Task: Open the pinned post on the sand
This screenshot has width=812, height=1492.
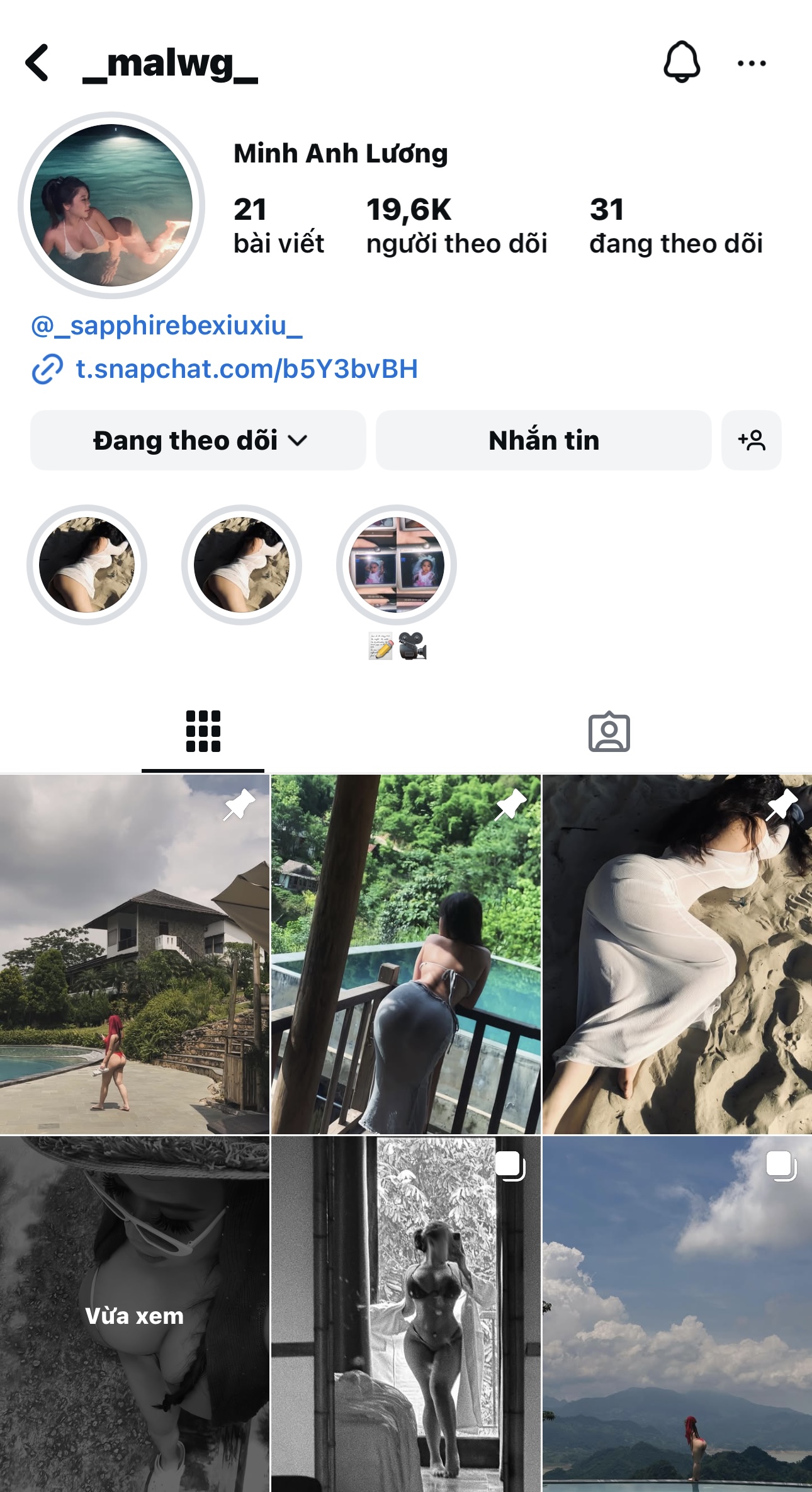Action: coord(677,954)
